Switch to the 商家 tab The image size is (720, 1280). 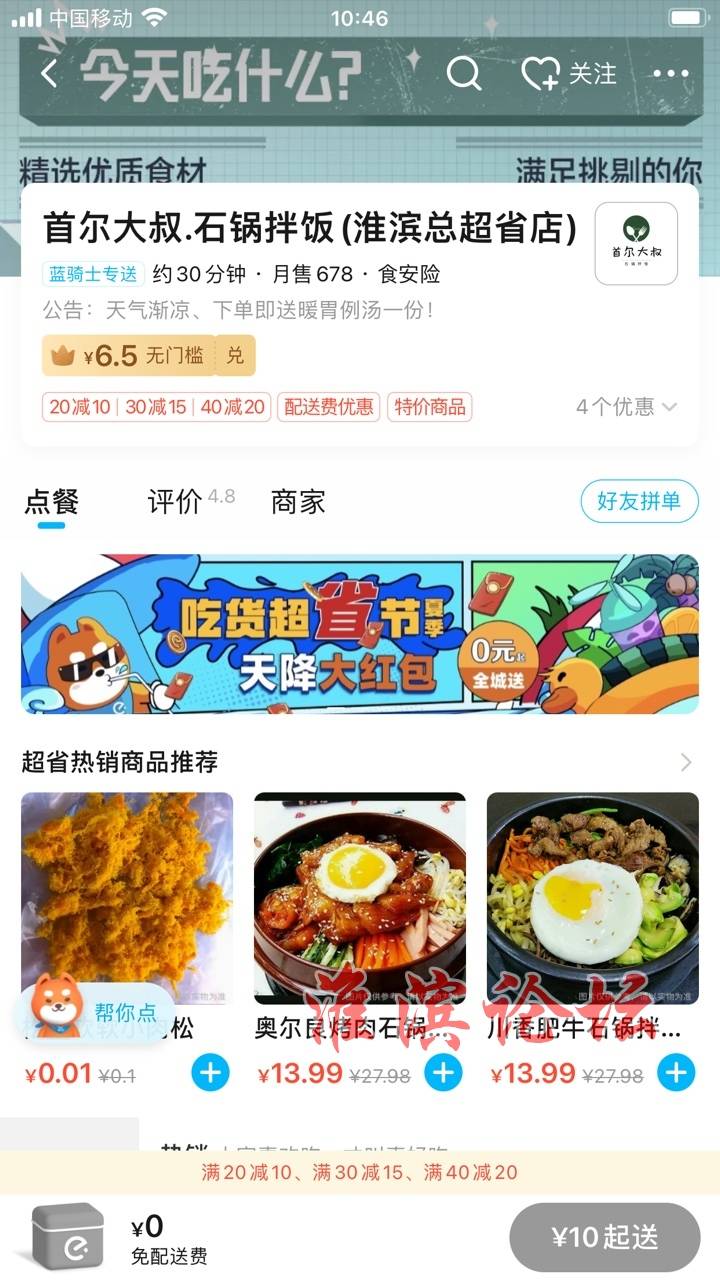pyautogui.click(x=298, y=501)
